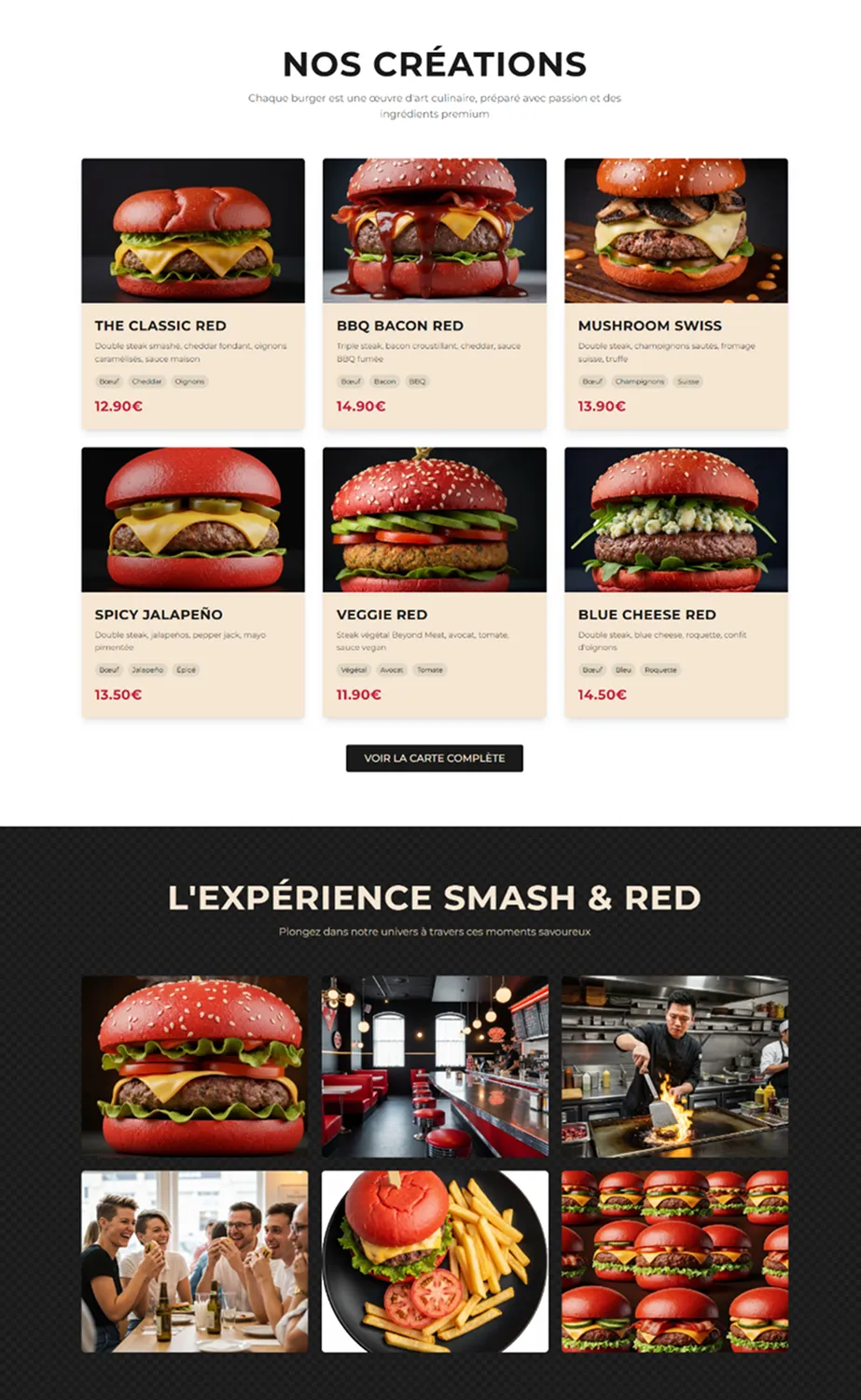This screenshot has height=1400, width=861.
Task: Select the Cheddar tag on The Classic Red
Action: (147, 381)
